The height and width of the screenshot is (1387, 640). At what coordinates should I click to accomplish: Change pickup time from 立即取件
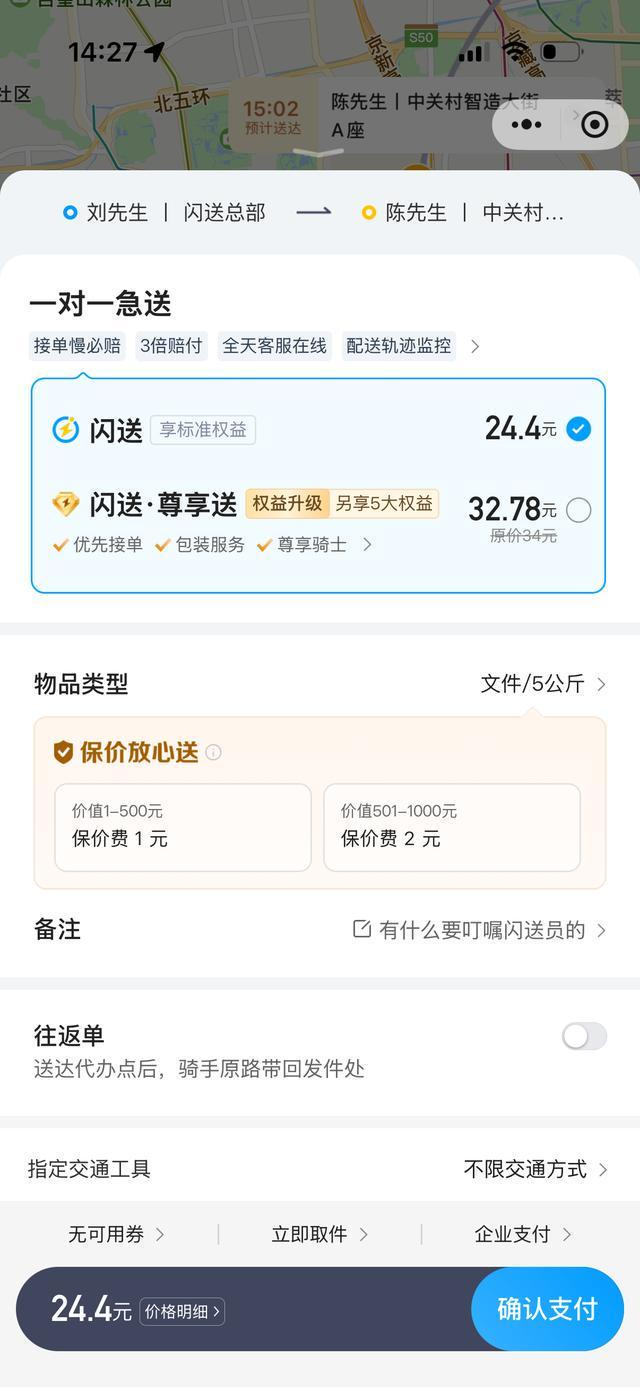pos(320,1234)
